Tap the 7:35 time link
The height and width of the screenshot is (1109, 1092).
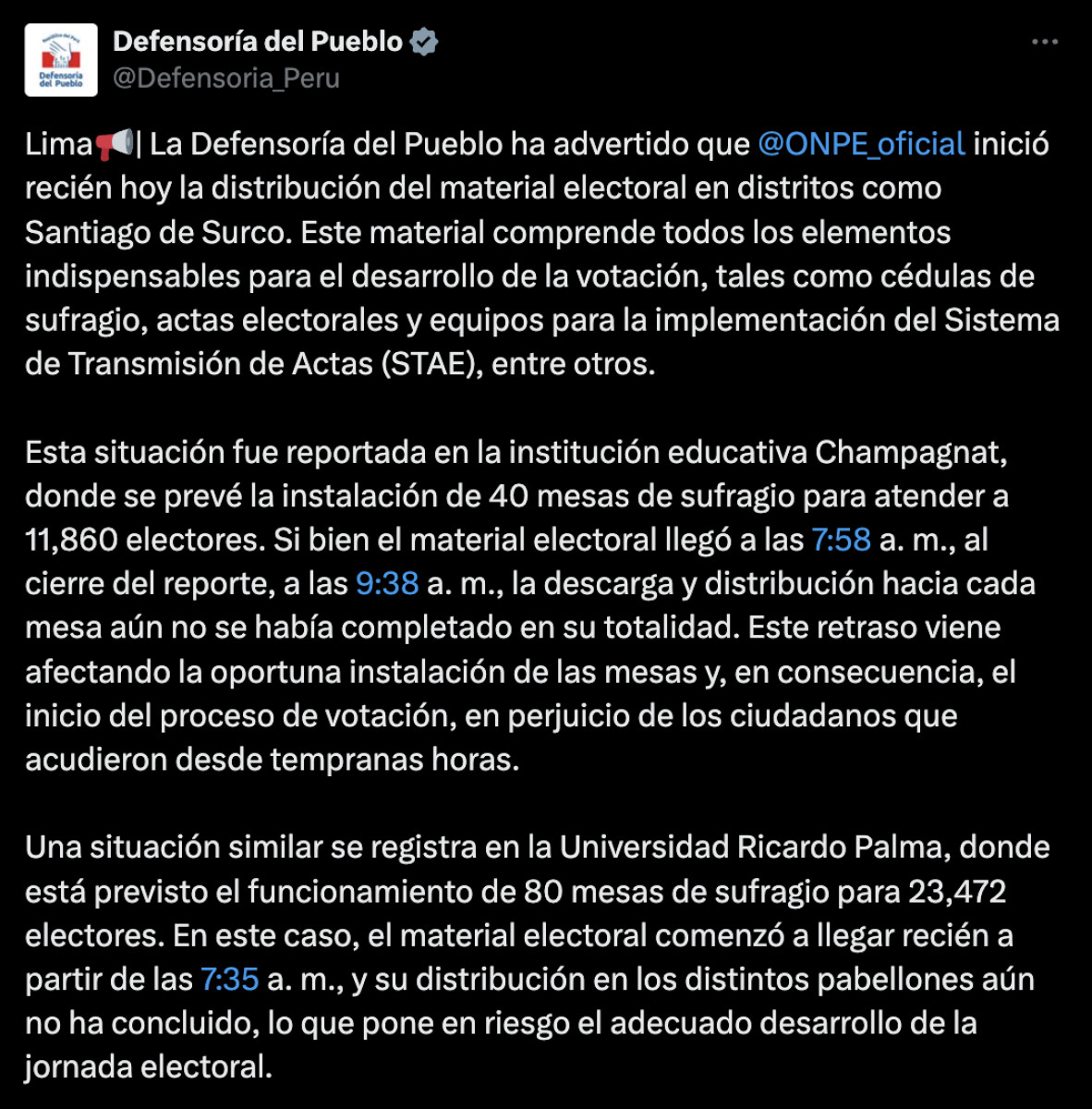coord(229,979)
